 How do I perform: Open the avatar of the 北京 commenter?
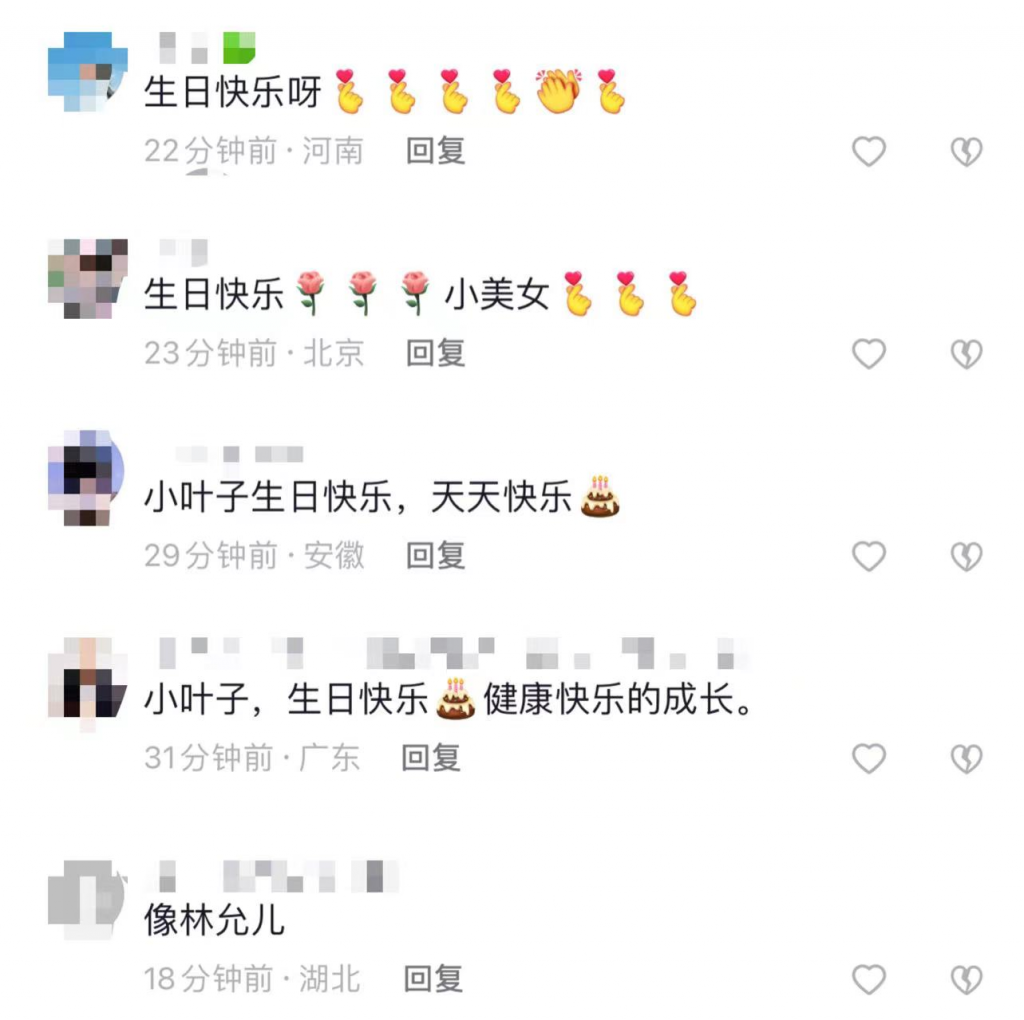coord(87,278)
